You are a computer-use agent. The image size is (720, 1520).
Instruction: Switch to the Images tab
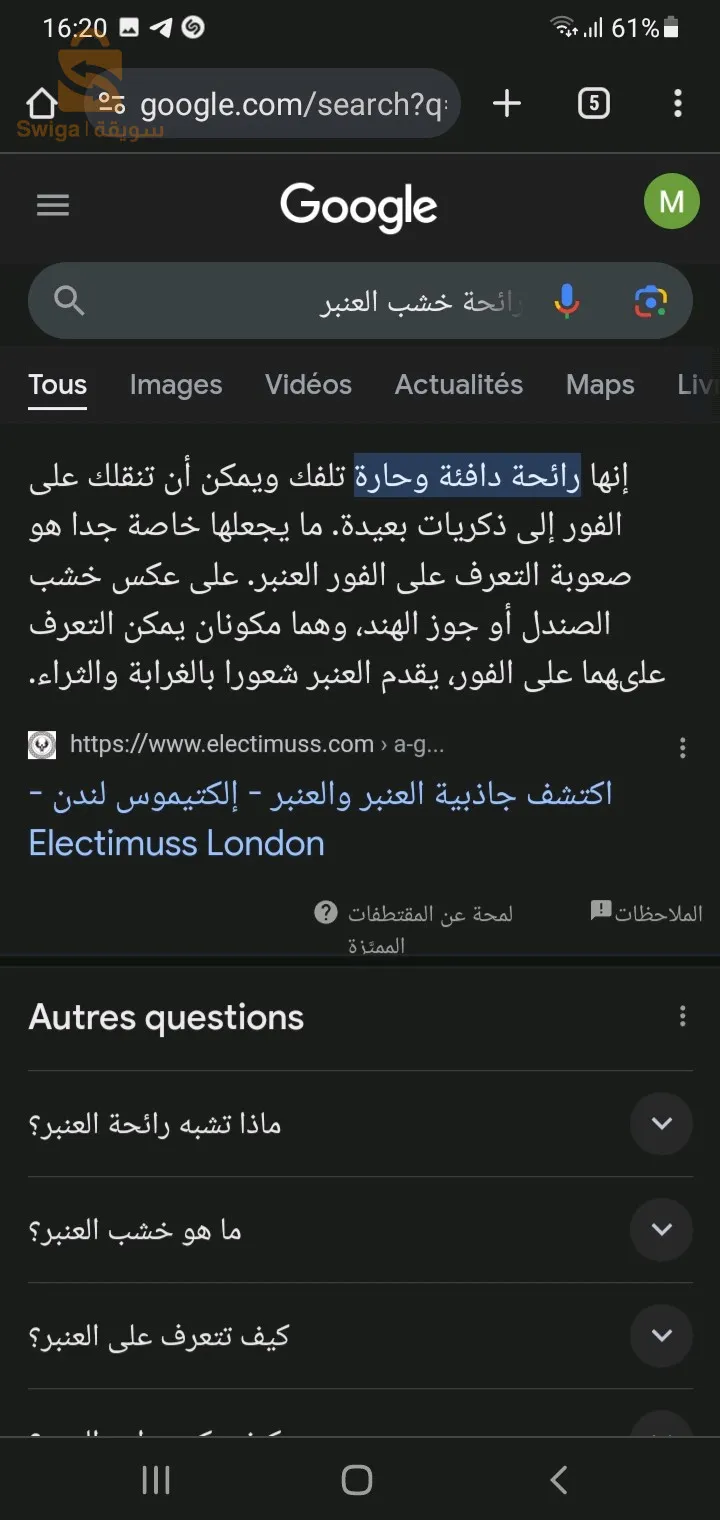[176, 385]
